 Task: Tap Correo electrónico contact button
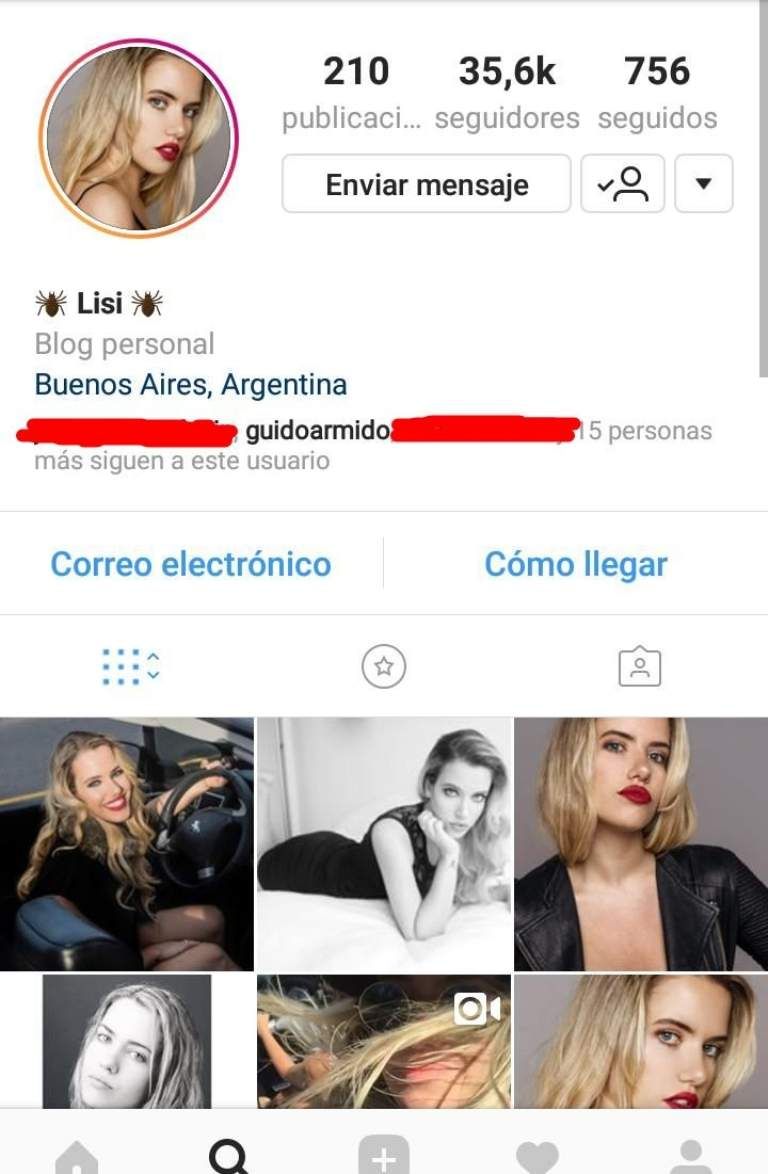(x=191, y=564)
